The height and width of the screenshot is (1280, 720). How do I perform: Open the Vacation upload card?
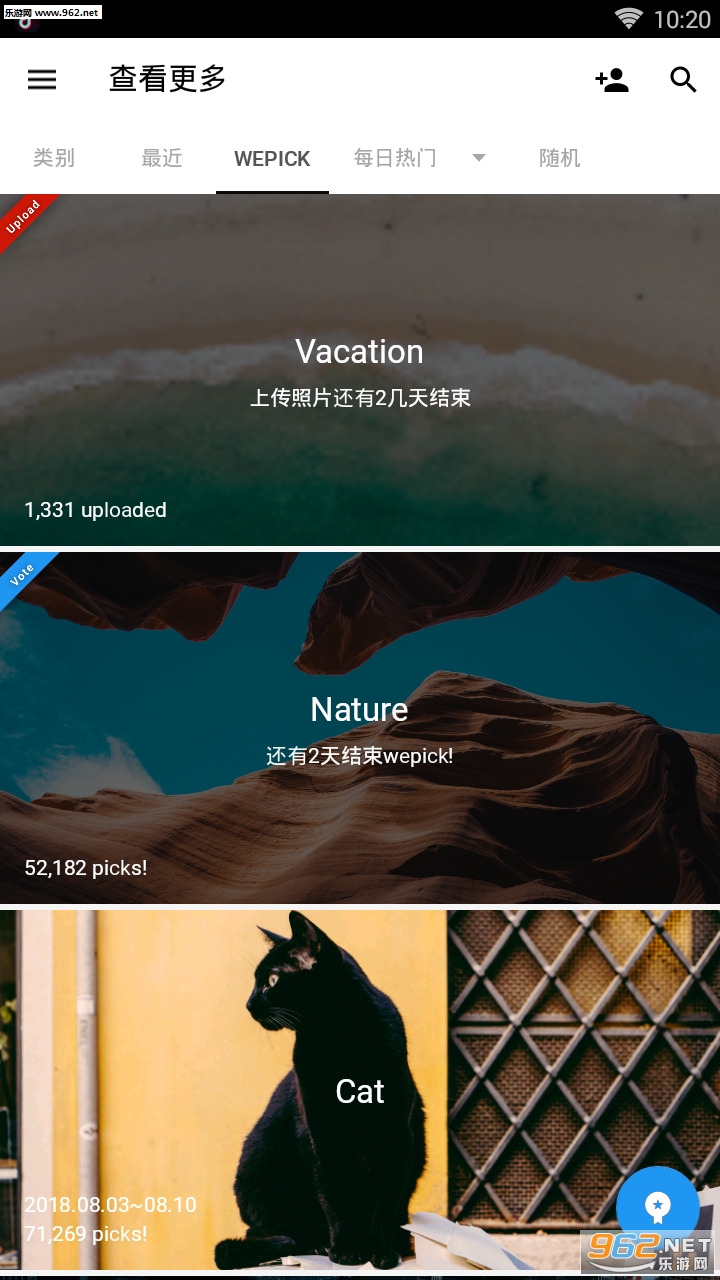click(x=360, y=370)
